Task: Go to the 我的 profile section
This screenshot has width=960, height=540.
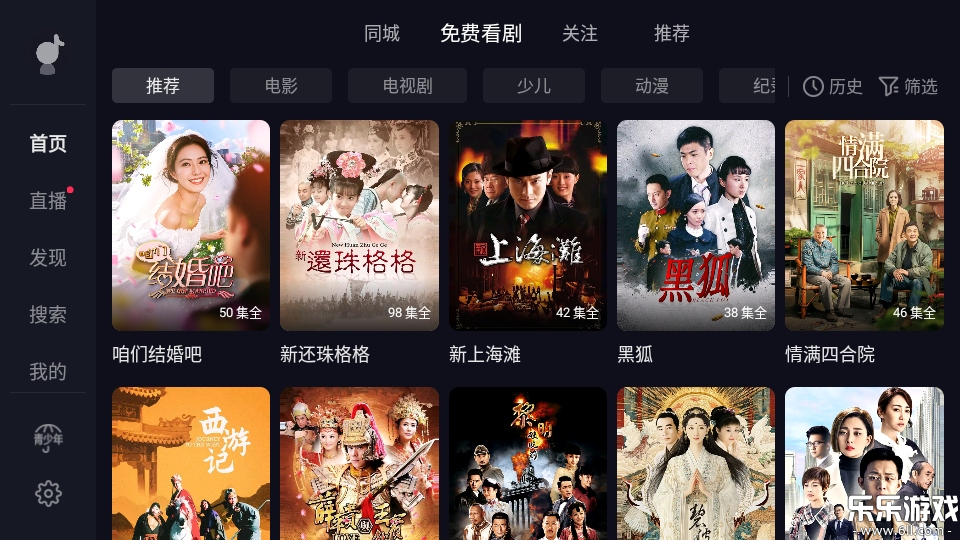Action: (x=48, y=372)
